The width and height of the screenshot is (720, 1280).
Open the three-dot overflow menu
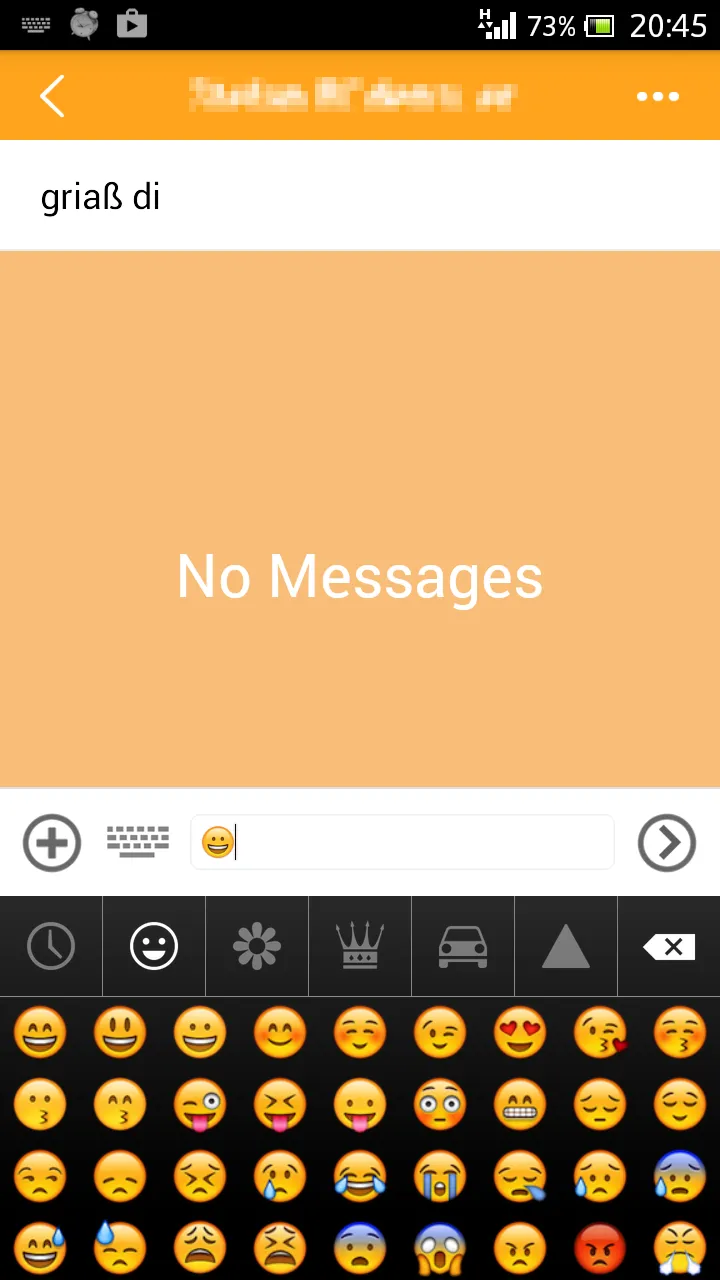pos(657,96)
